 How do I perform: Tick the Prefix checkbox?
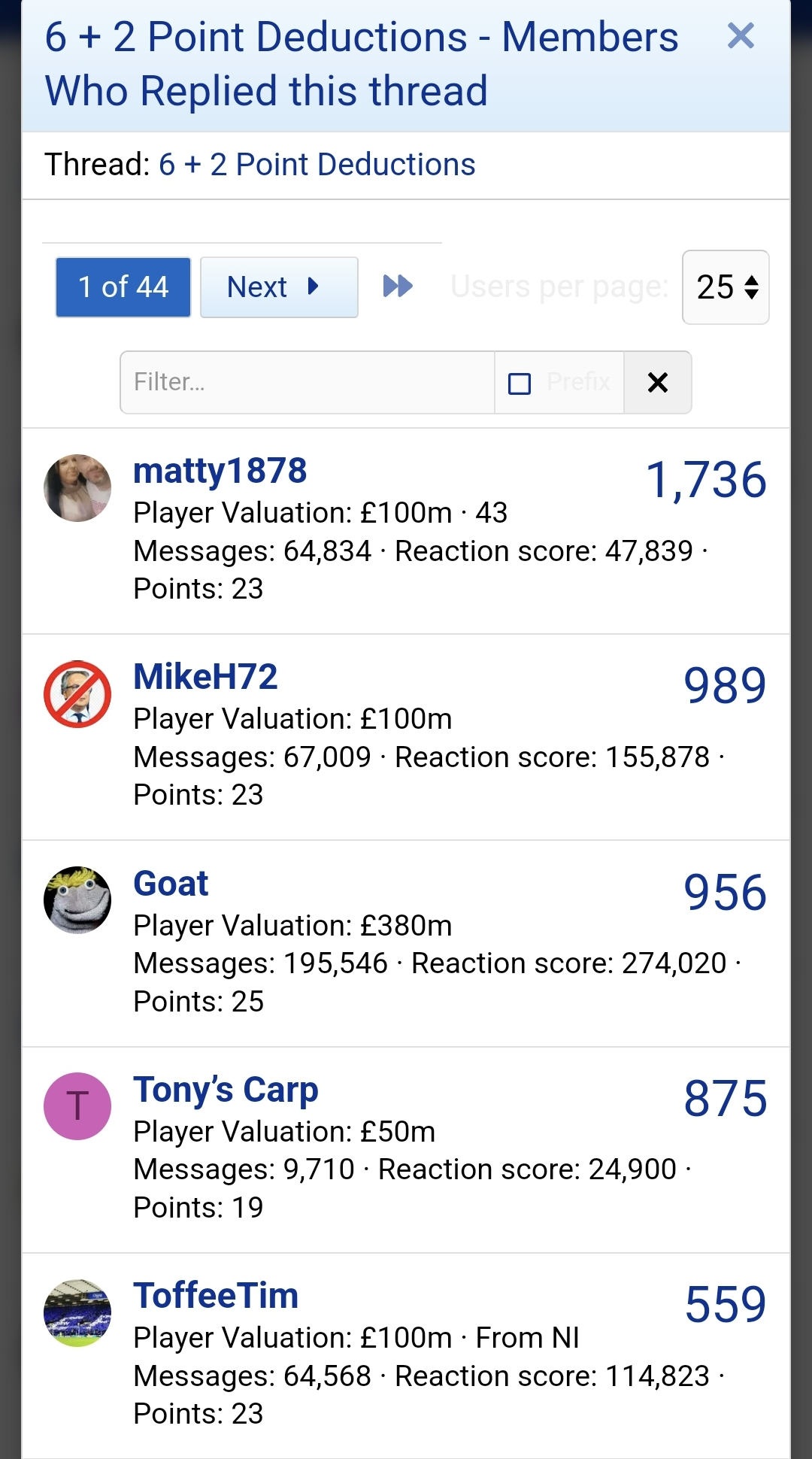tap(520, 383)
